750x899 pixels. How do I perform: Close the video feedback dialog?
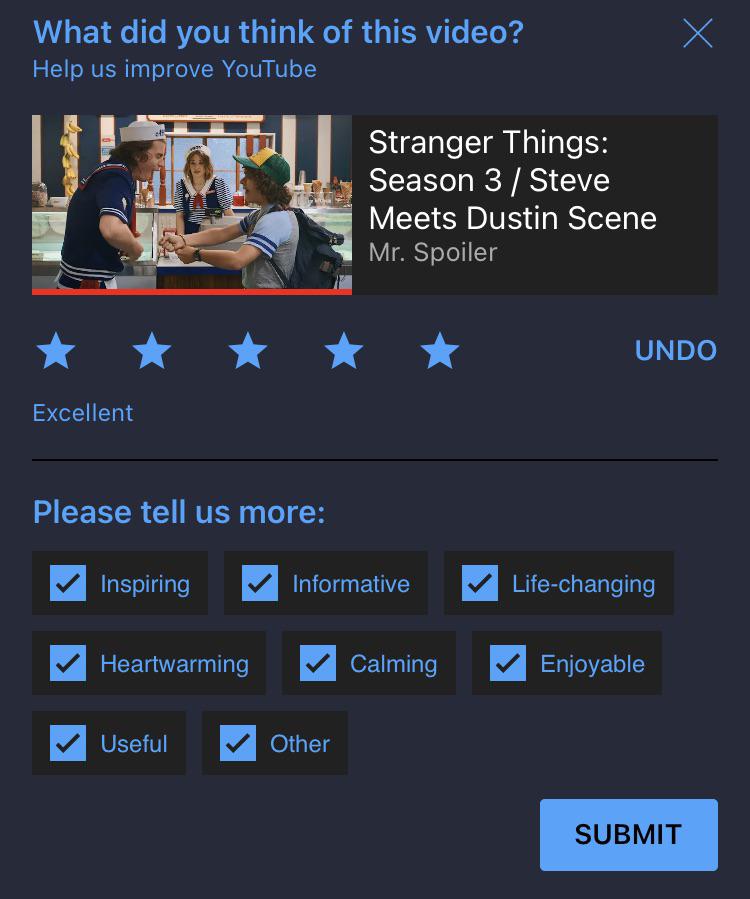(697, 33)
